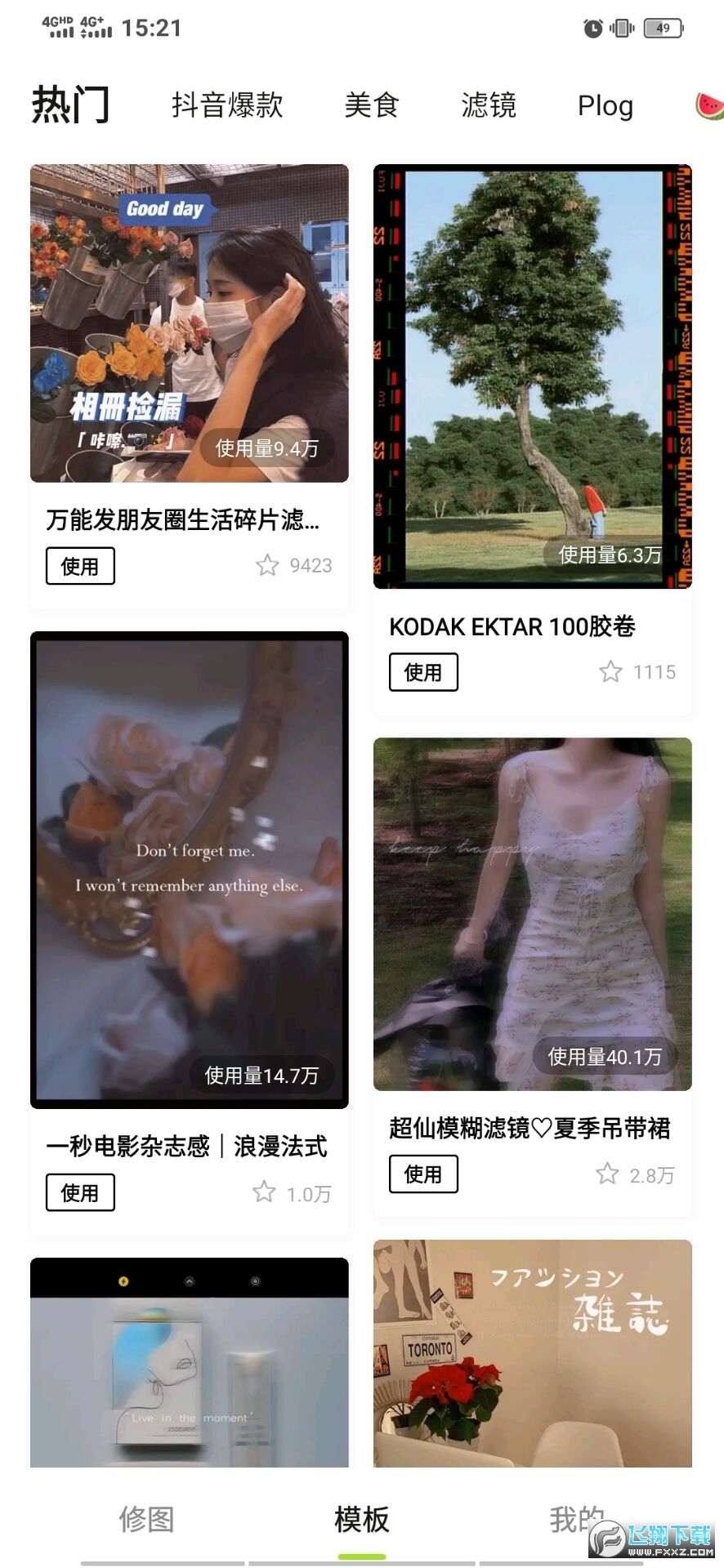Tap the star icon on 一秒电影杂志感 template
Viewport: 724px width, 1568px height.
pos(266,1192)
